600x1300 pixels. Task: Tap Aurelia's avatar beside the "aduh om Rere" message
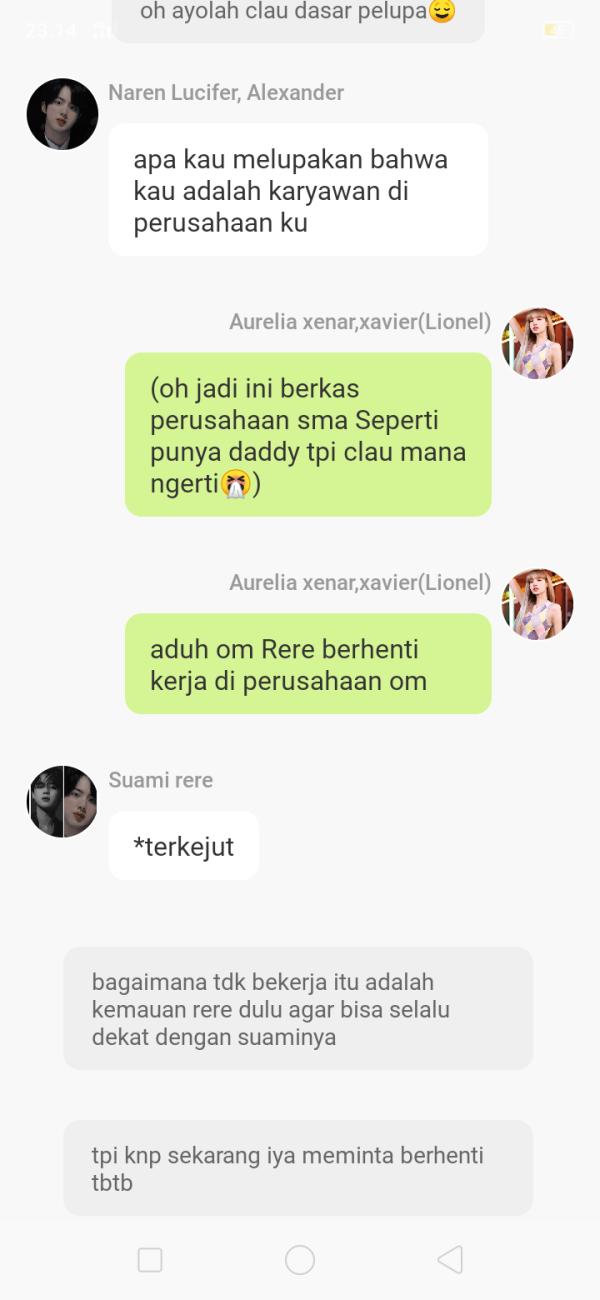[x=537, y=604]
